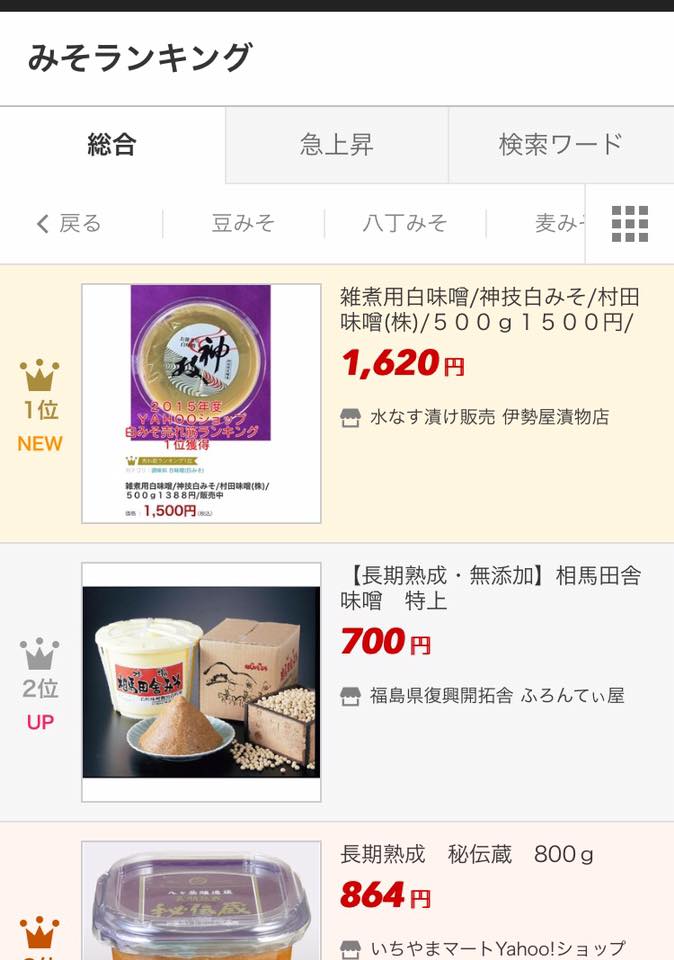Viewport: 674px width, 960px height.
Task: Switch to the 急上昇 tab
Action: [337, 145]
